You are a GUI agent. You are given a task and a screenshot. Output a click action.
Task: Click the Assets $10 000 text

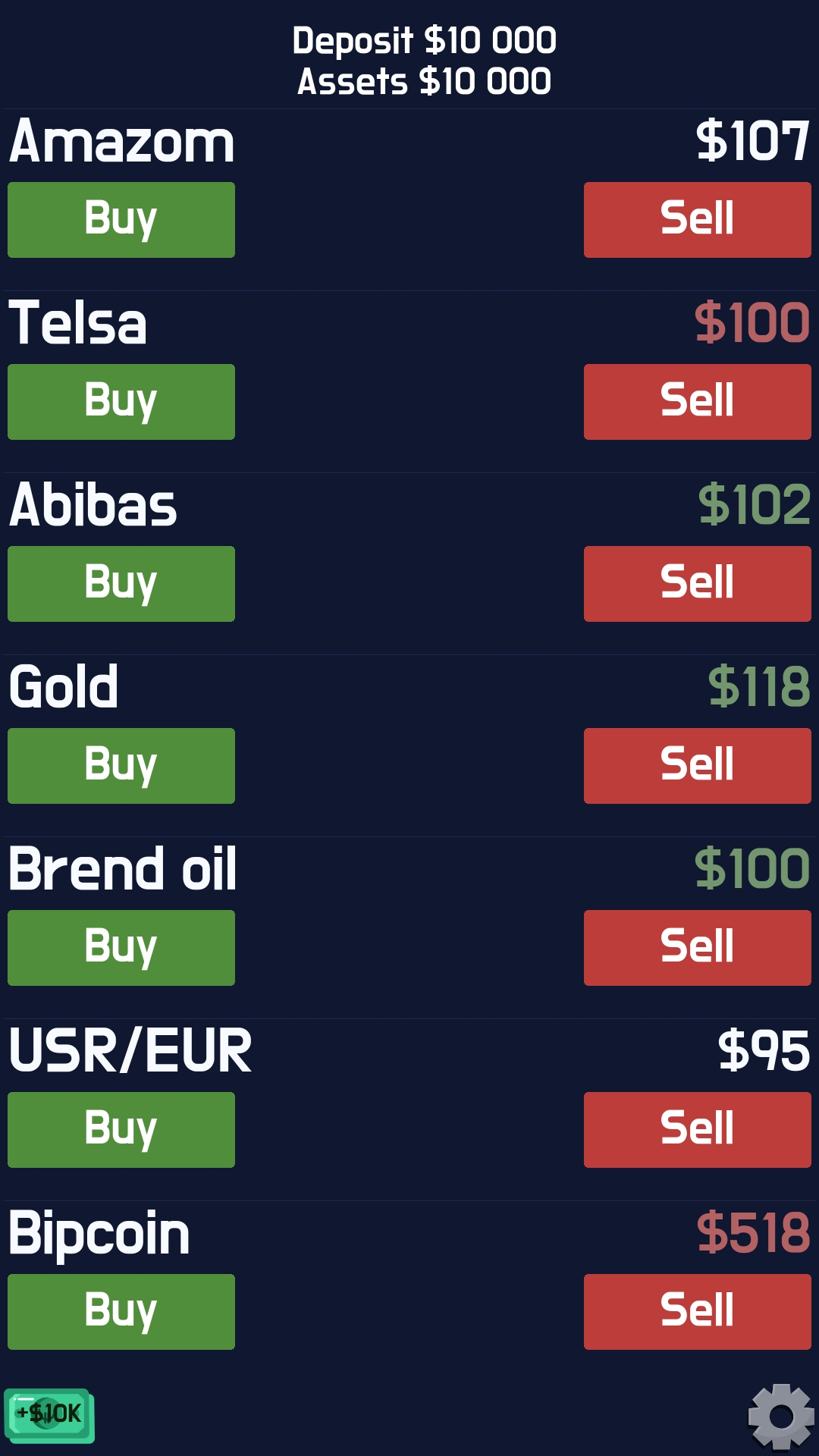click(425, 80)
